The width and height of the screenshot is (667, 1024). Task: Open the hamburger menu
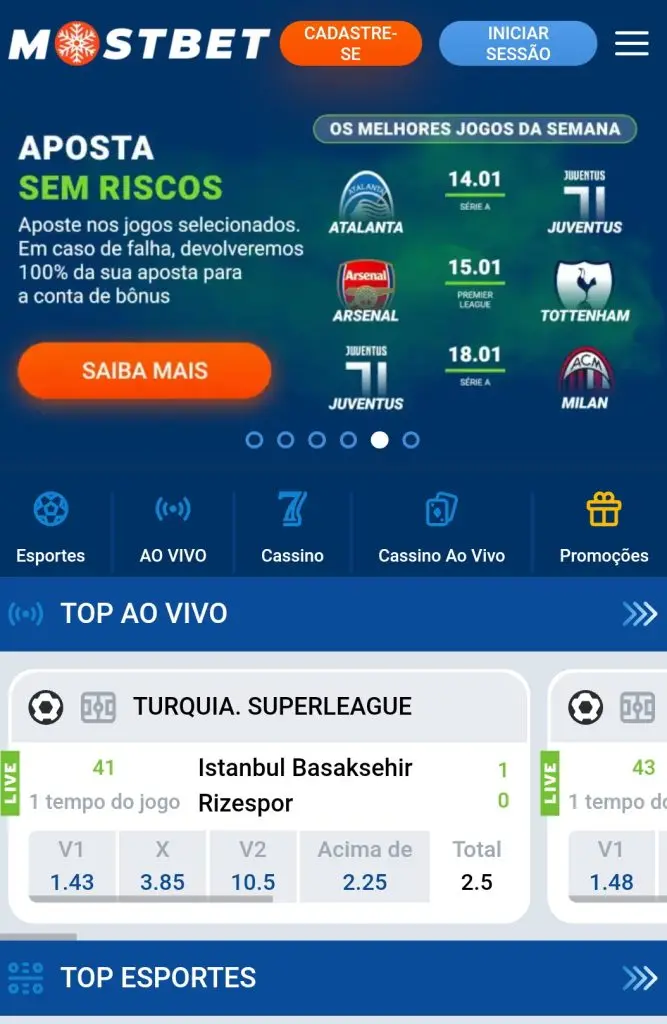coord(631,43)
